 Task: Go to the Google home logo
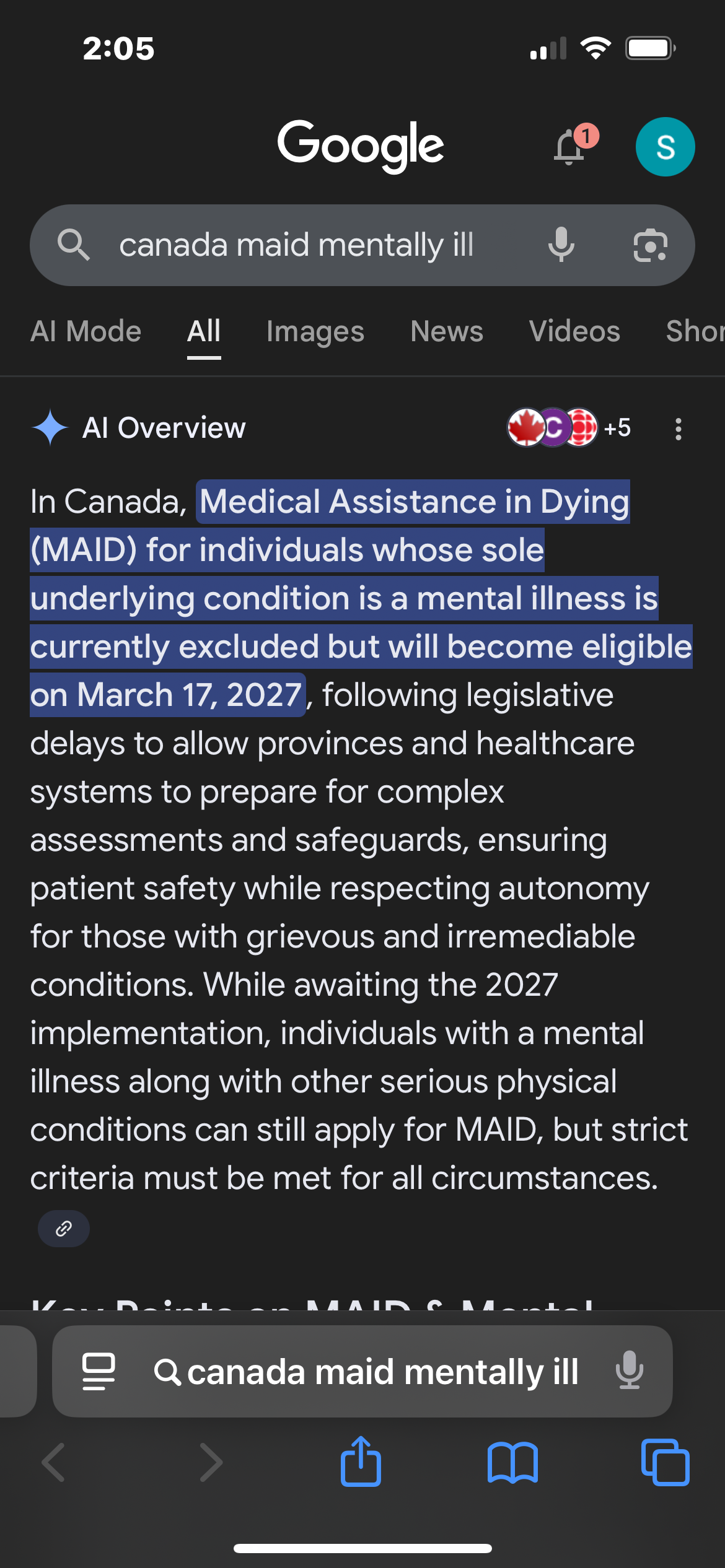(361, 146)
